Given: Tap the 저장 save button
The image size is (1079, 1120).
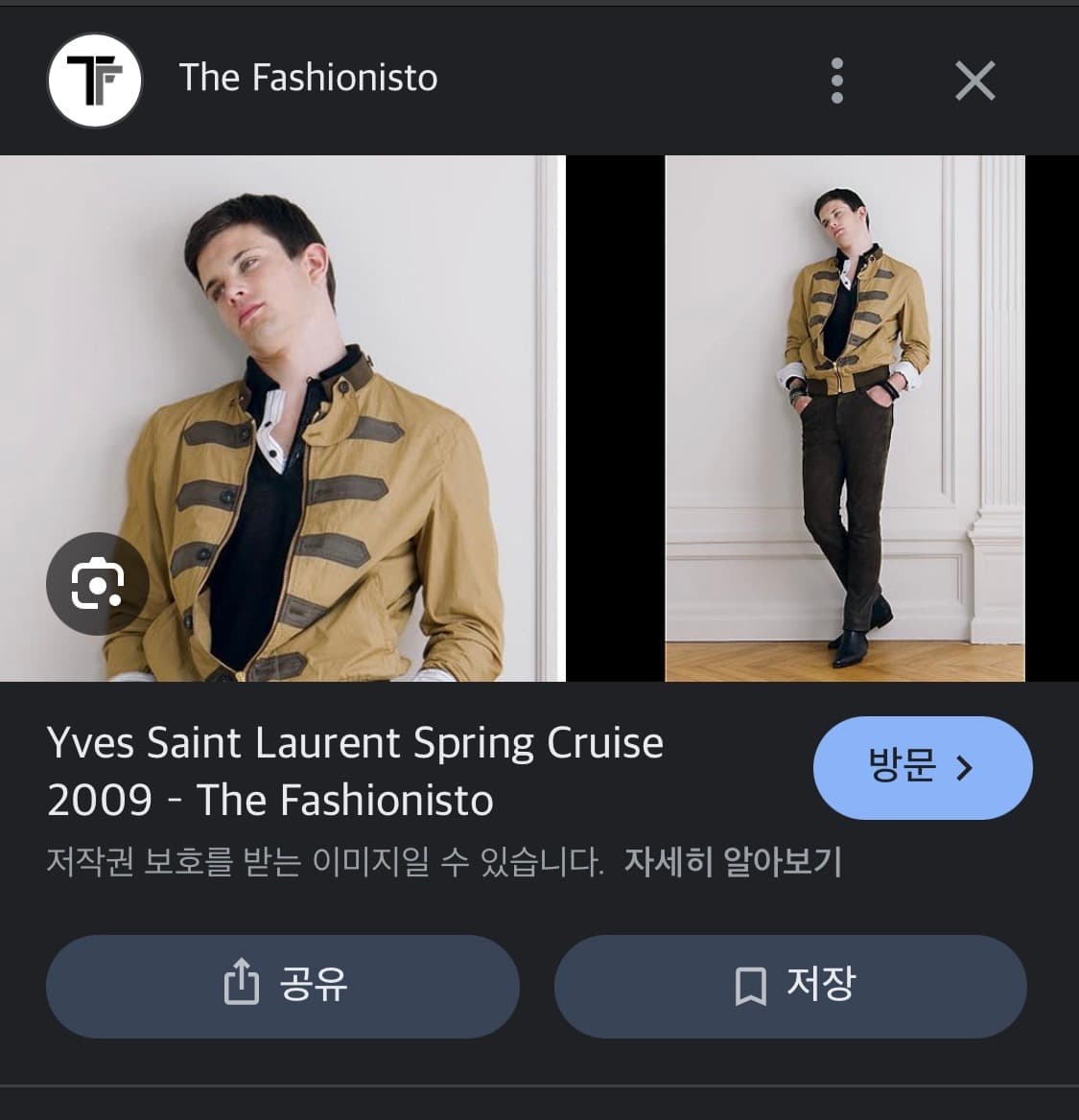Looking at the screenshot, I should coord(789,986).
